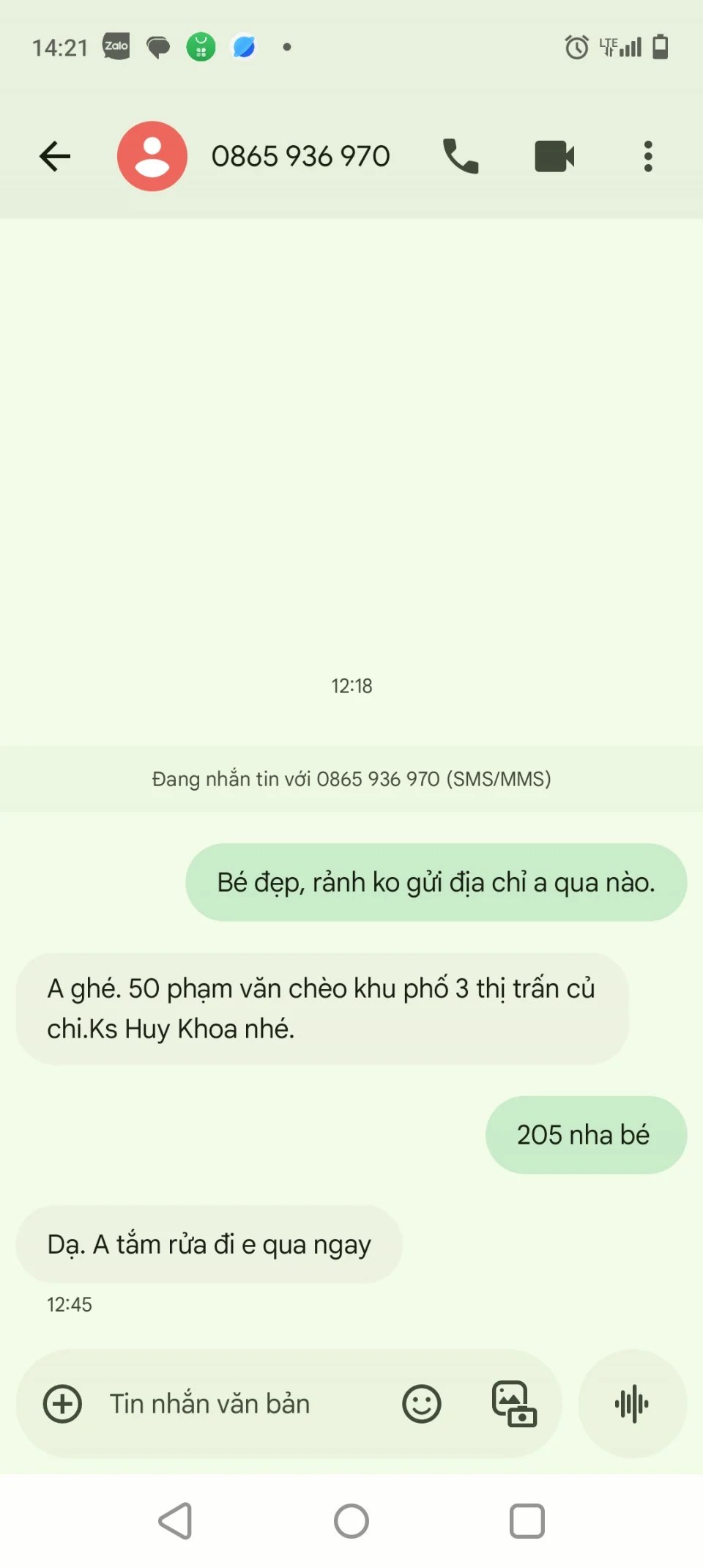The height and width of the screenshot is (1568, 703).
Task: Open the plus attachment options
Action: [63, 1404]
